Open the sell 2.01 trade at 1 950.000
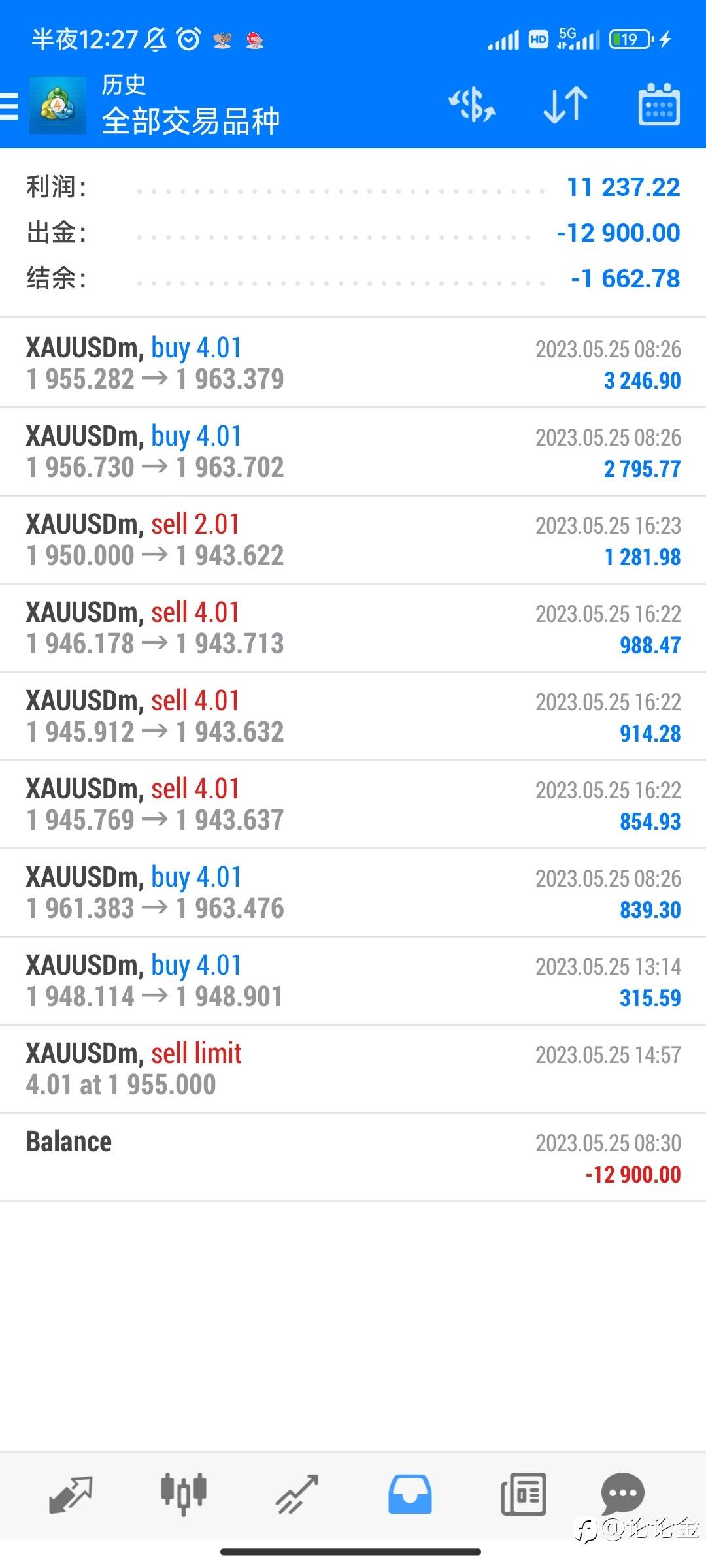This screenshot has width=706, height=1568. coord(353,540)
